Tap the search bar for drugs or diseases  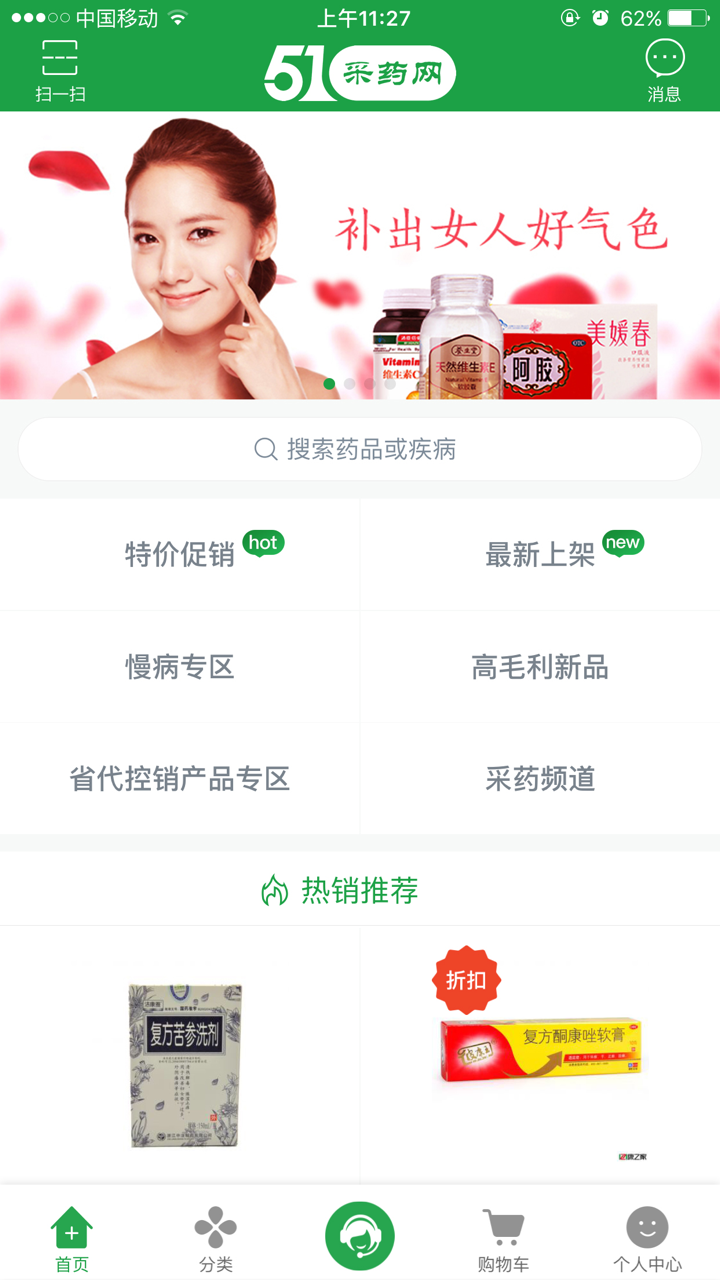click(x=360, y=449)
